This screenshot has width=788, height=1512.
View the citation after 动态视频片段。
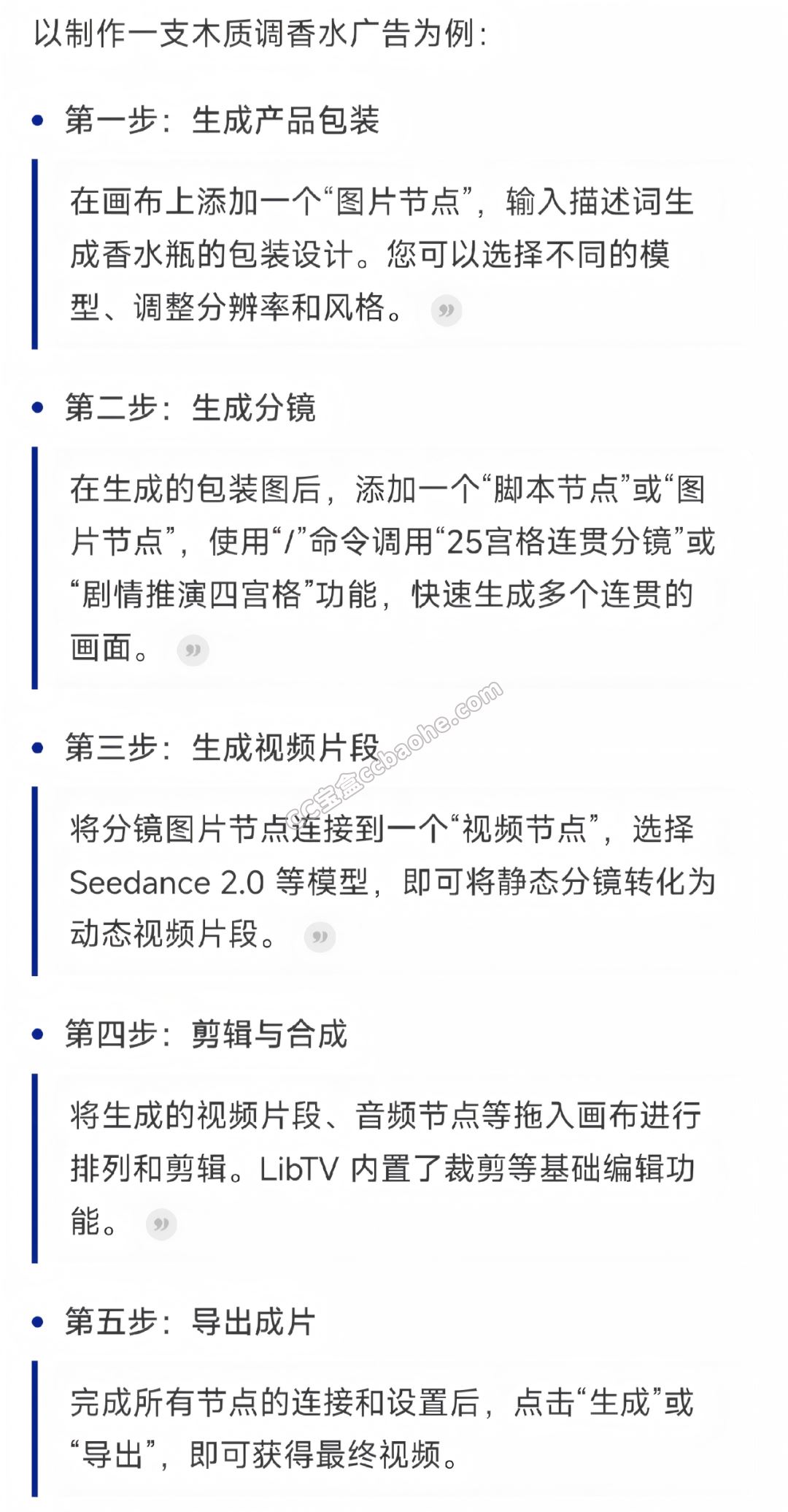(x=320, y=937)
